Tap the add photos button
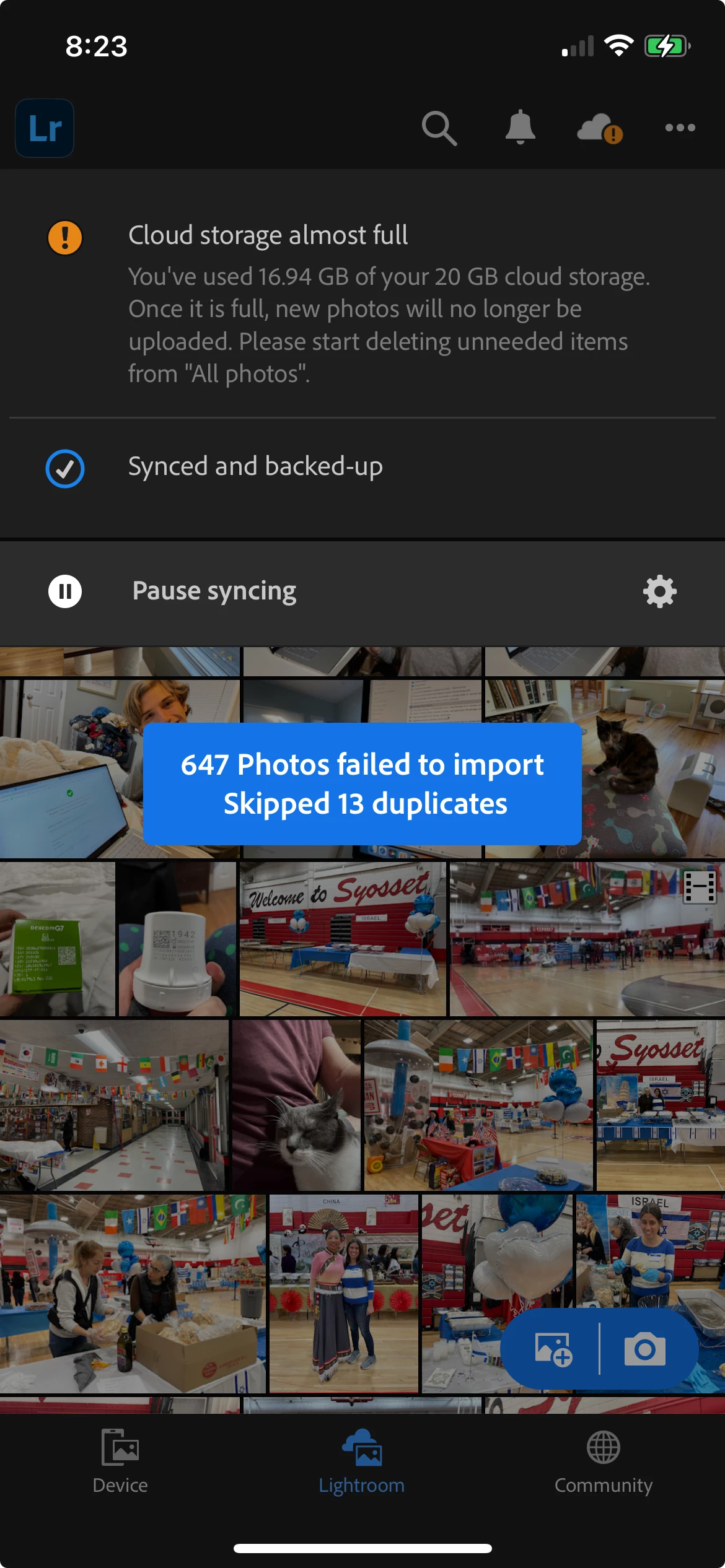The height and width of the screenshot is (1568, 725). pos(553,1349)
